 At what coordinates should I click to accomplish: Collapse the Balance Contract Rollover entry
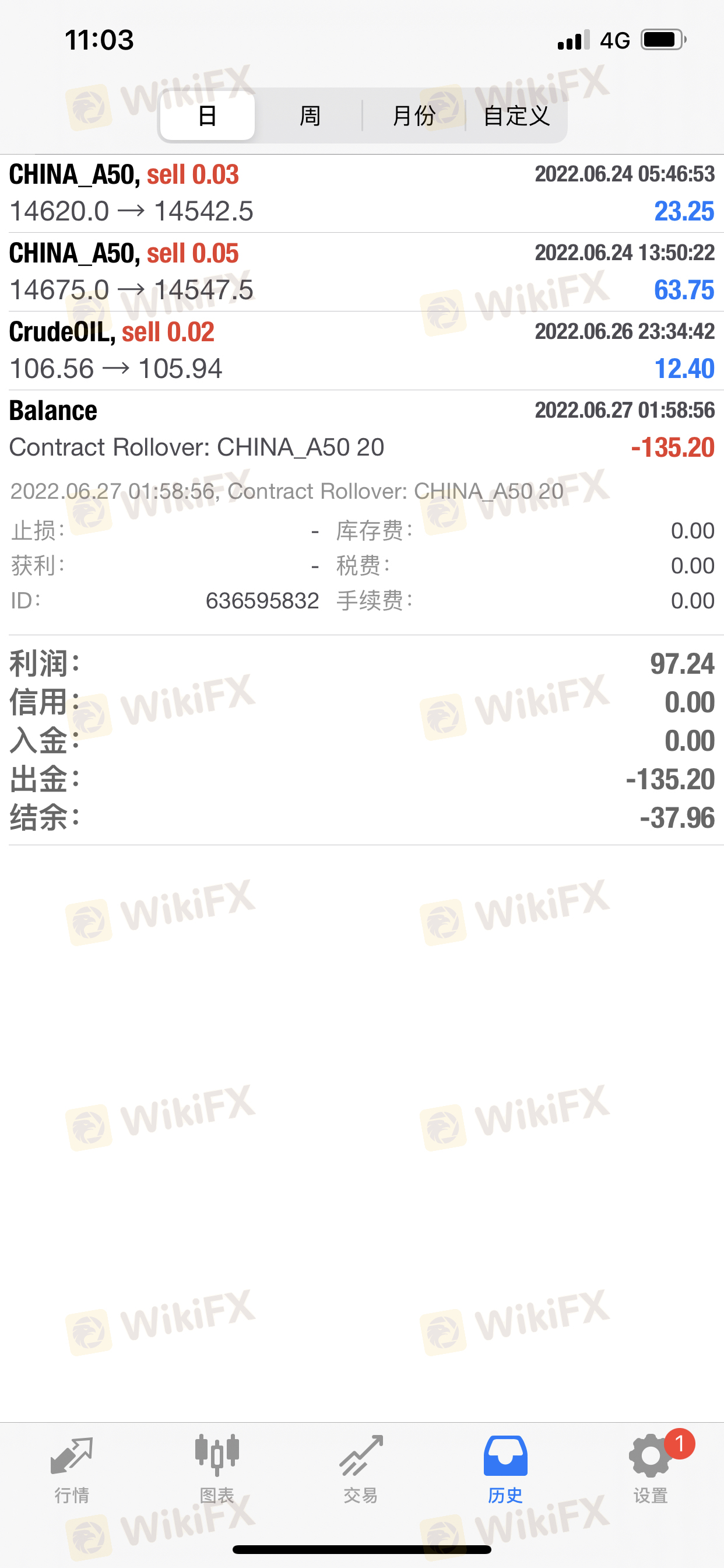pyautogui.click(x=362, y=430)
